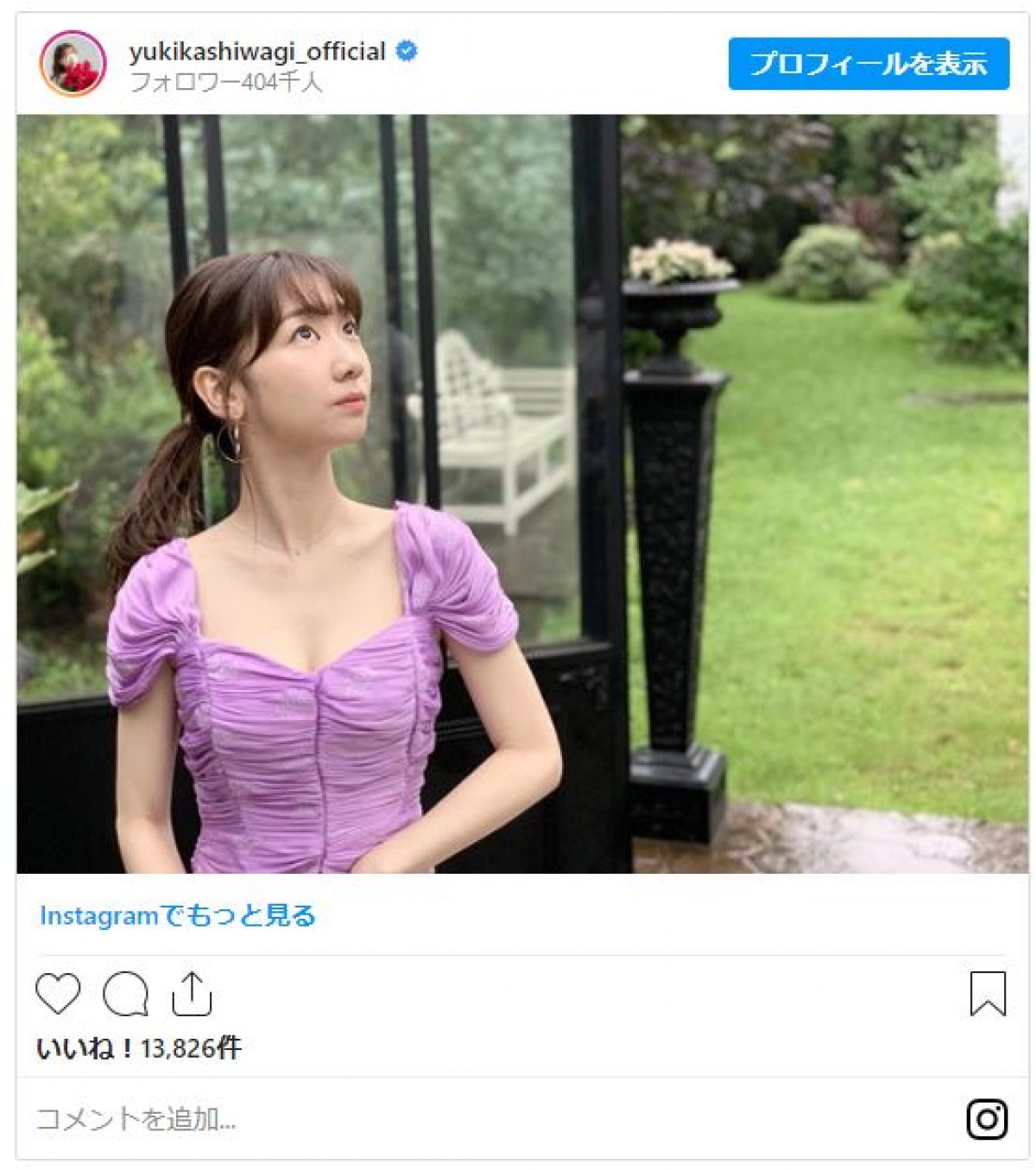Tap the プロフィールを表示 button
The height and width of the screenshot is (1170, 1036).
tap(868, 64)
